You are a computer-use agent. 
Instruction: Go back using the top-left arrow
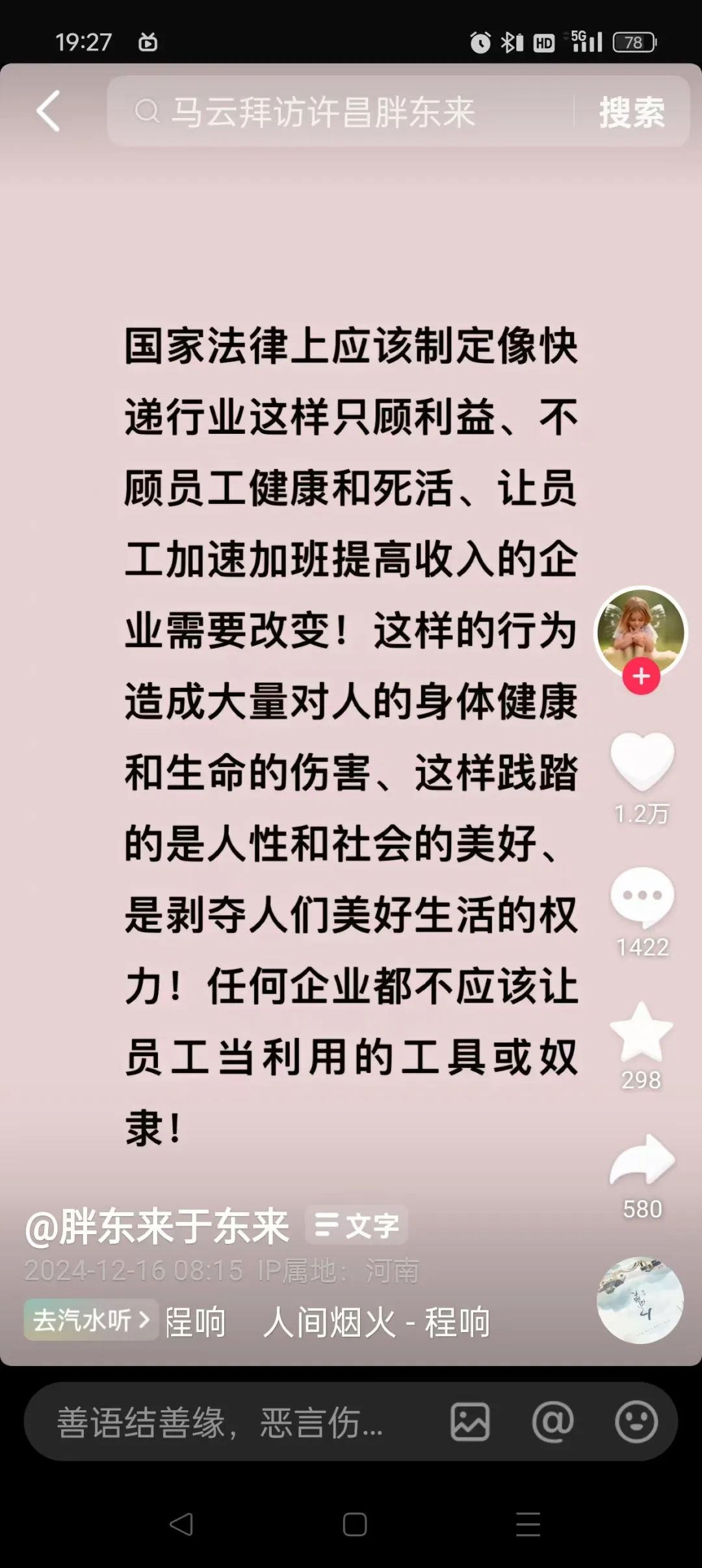[49, 111]
